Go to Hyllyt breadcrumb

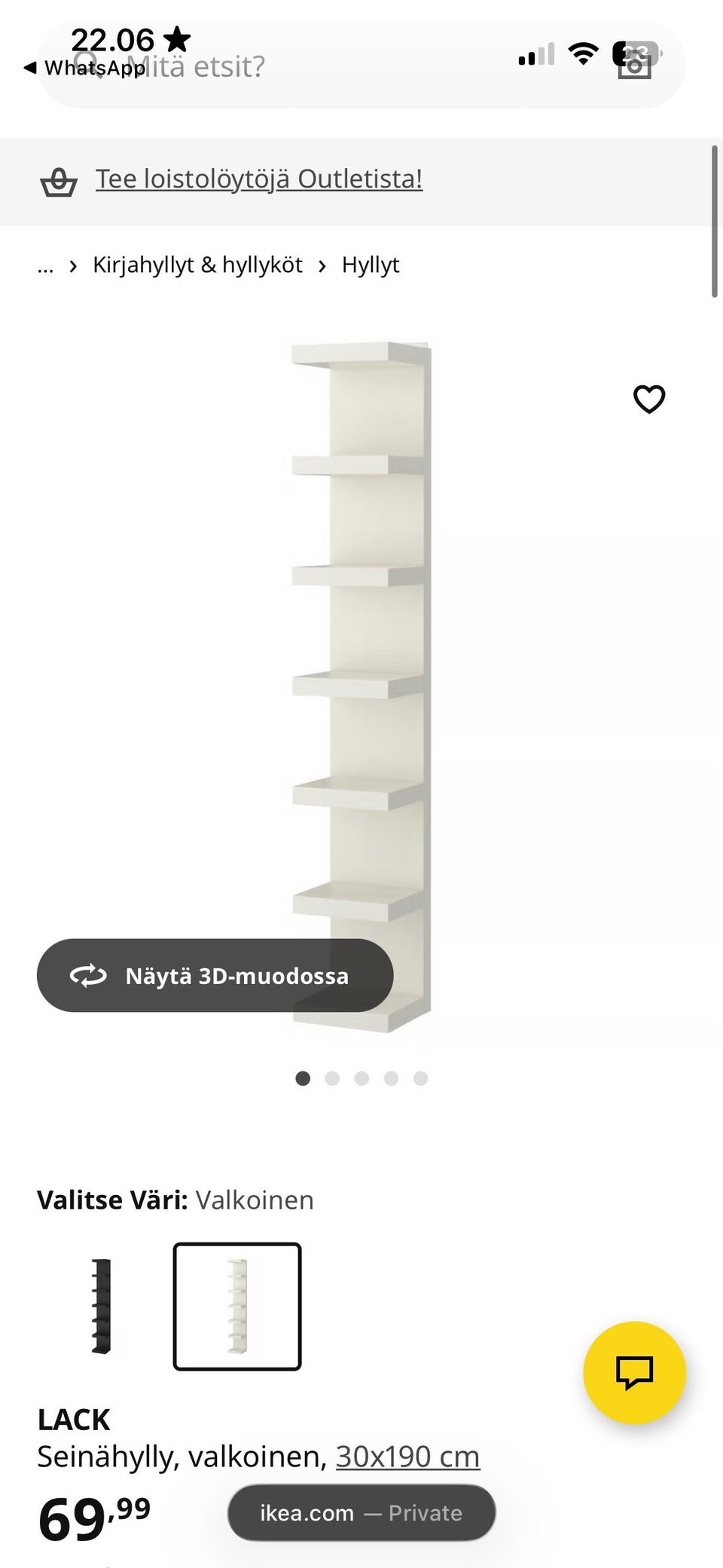point(370,265)
